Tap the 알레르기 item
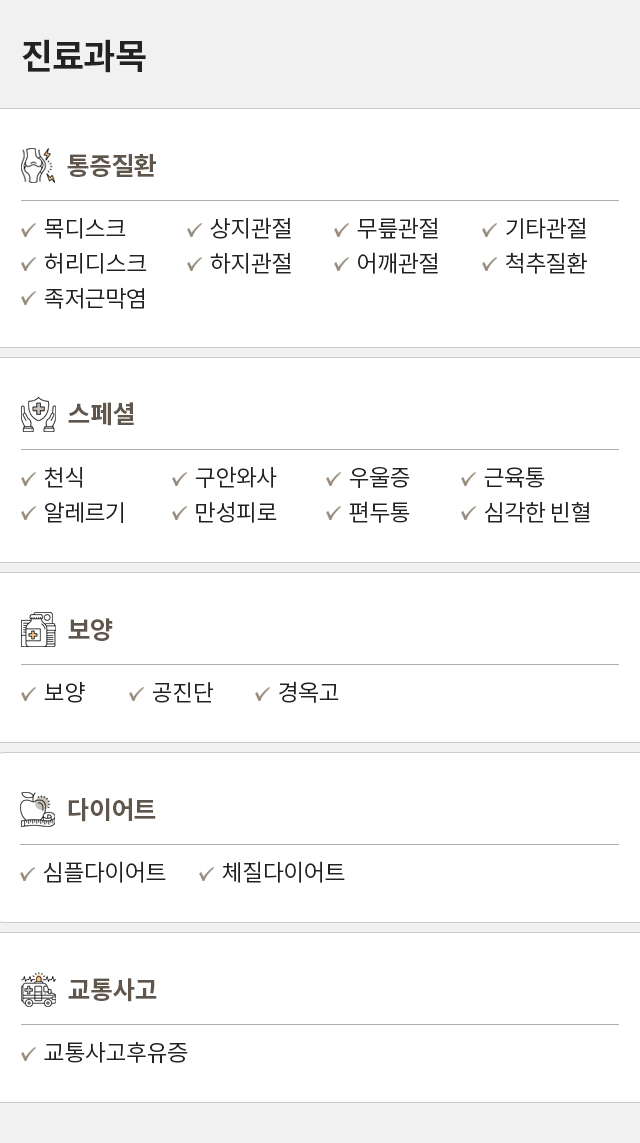Viewport: 640px width, 1143px height. (84, 512)
